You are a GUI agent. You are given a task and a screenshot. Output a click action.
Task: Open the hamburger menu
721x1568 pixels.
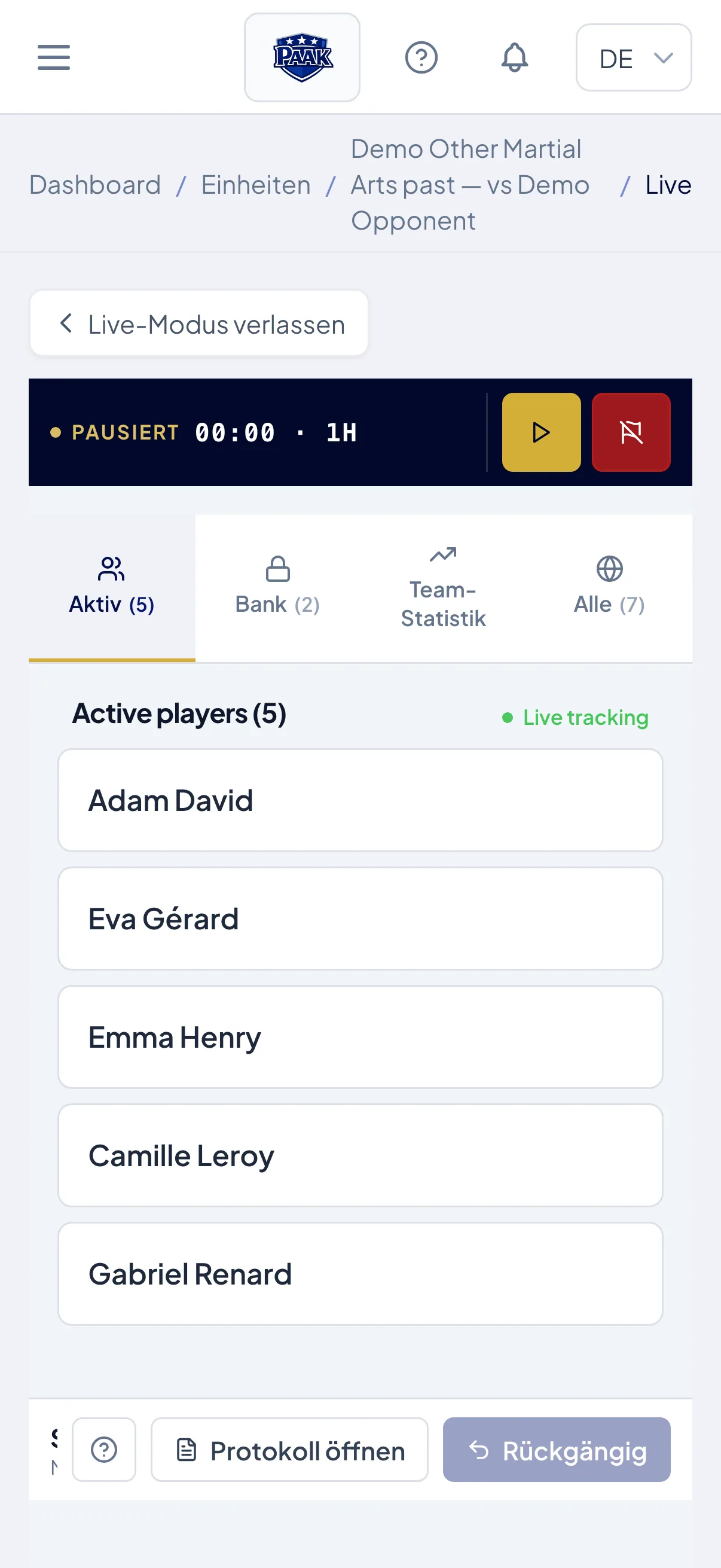coord(54,58)
